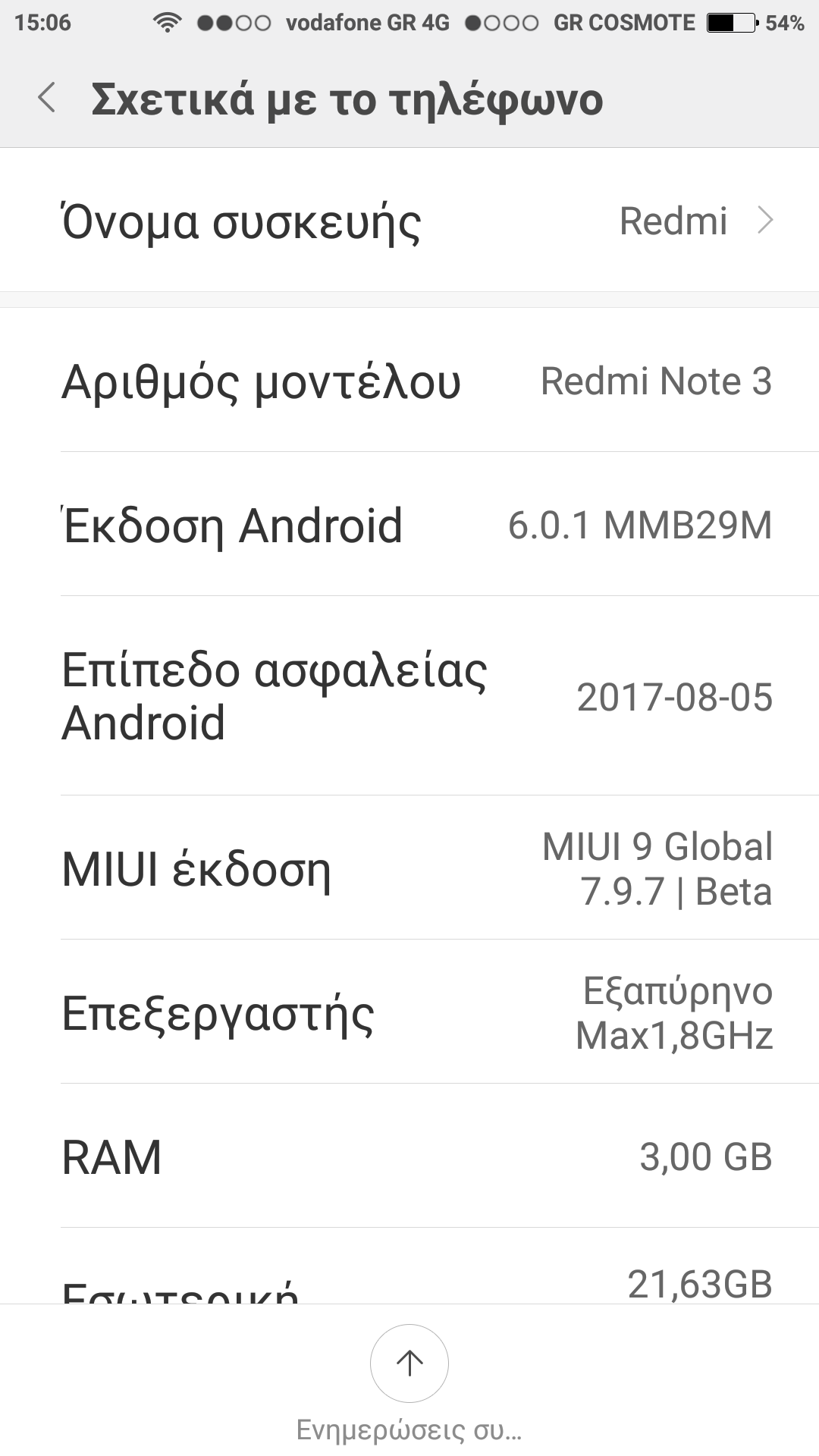The image size is (819, 1456).
Task: Tap the RAM row
Action: coord(409,1156)
